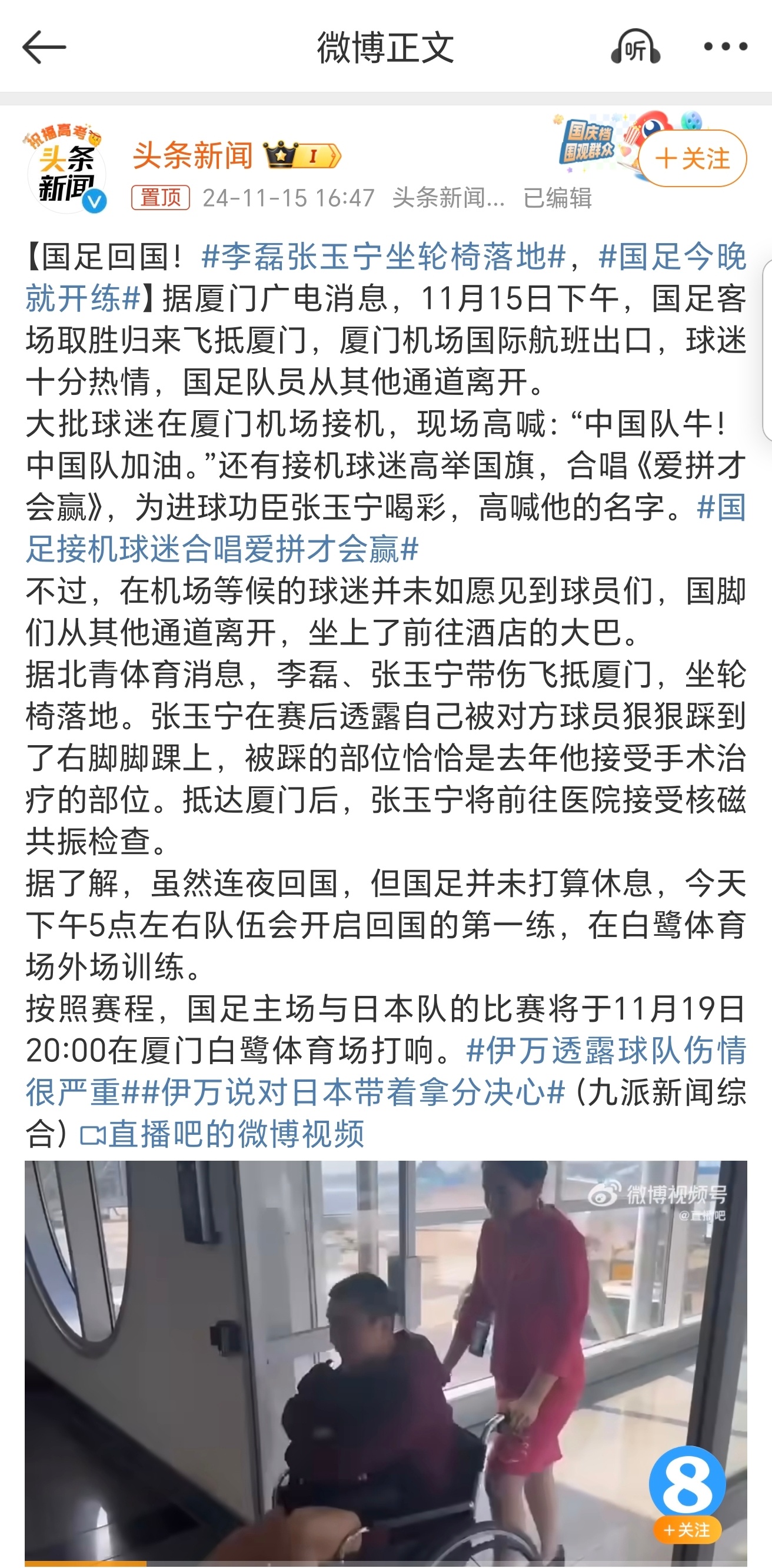Follow 头条新闻 with the +关注 button
Screen dimensions: 772x1568
[693, 159]
